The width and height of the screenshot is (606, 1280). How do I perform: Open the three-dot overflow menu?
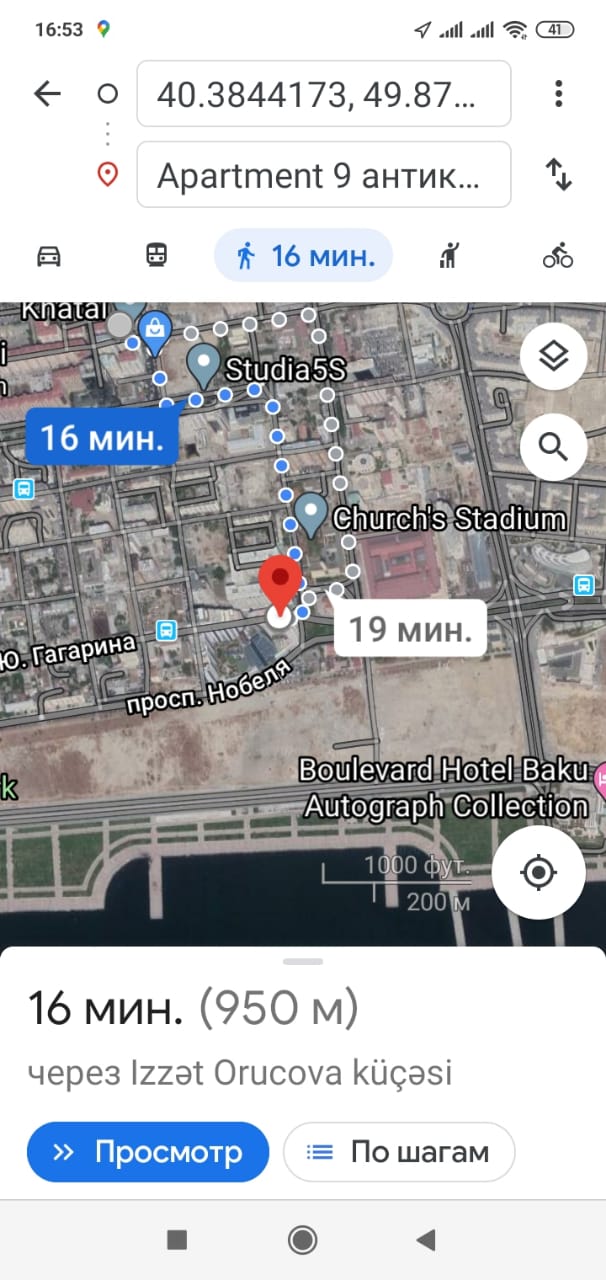pyautogui.click(x=558, y=94)
